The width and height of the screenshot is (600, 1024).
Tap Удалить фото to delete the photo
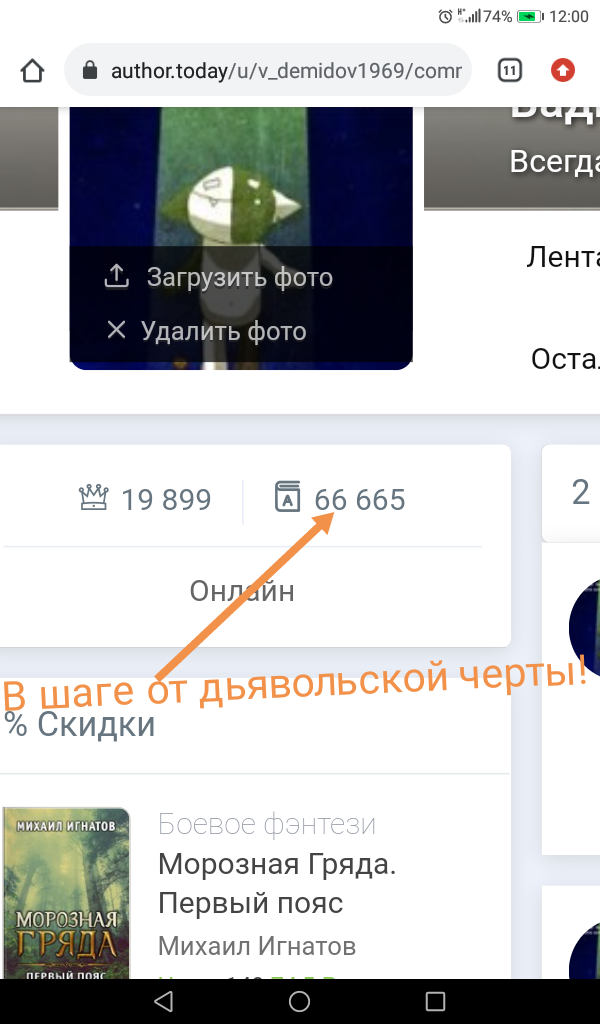coord(207,330)
